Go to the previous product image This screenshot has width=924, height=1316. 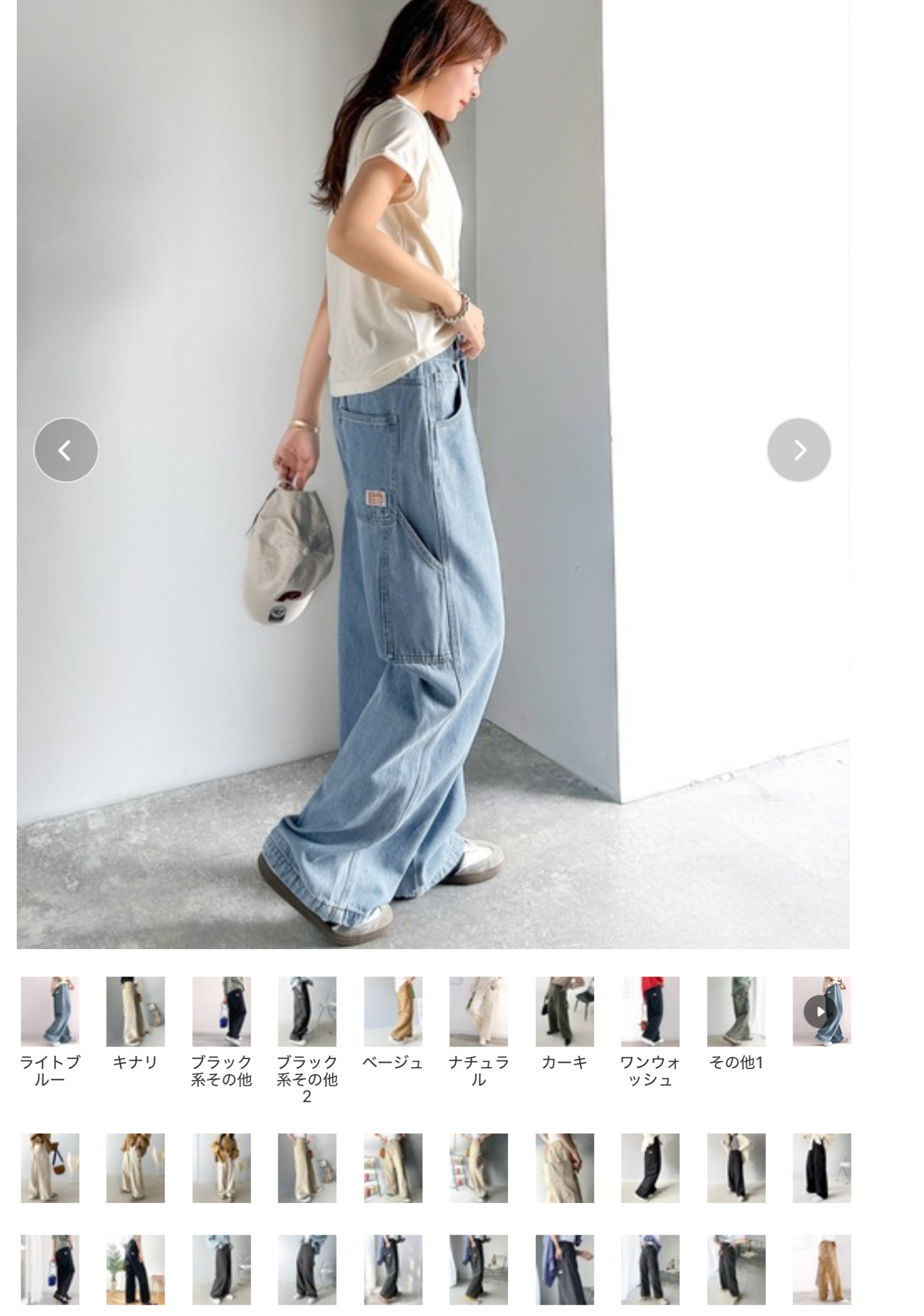pyautogui.click(x=66, y=450)
